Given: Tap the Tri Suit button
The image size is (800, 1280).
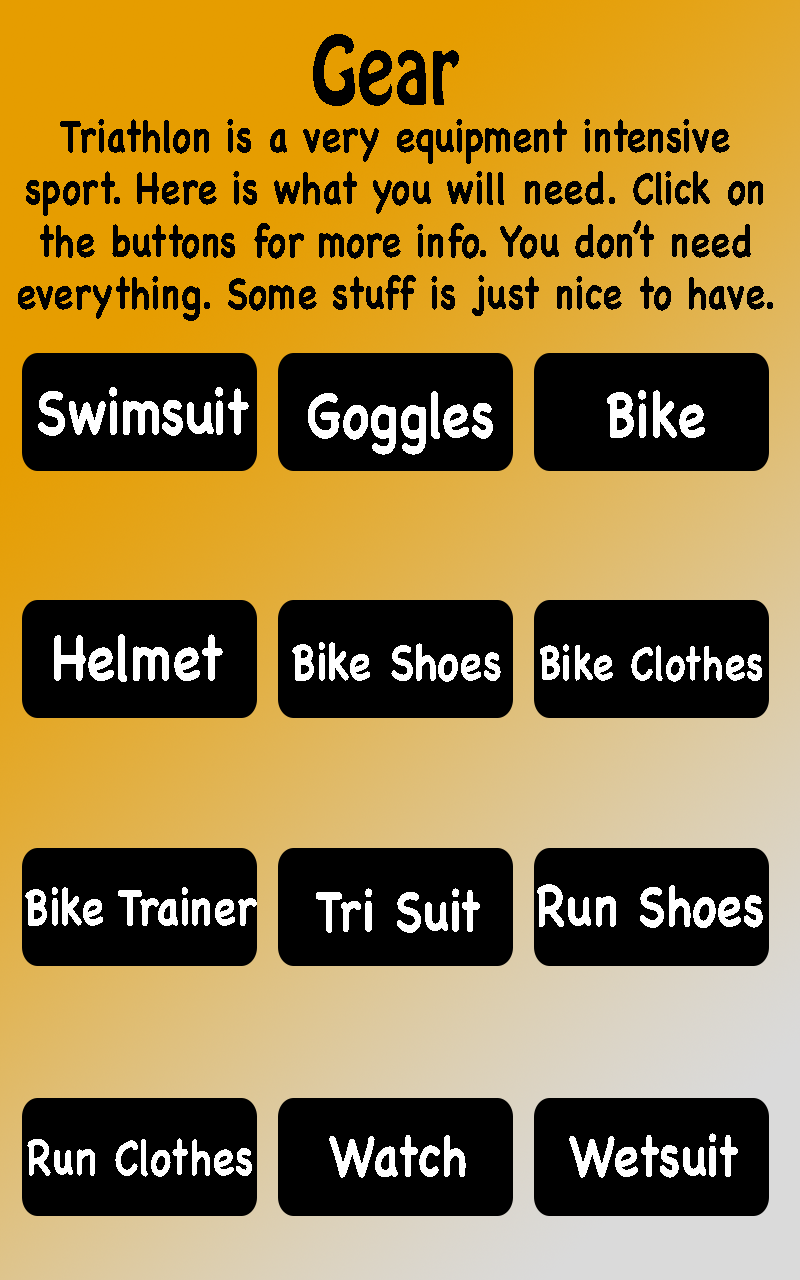Looking at the screenshot, I should tap(395, 907).
